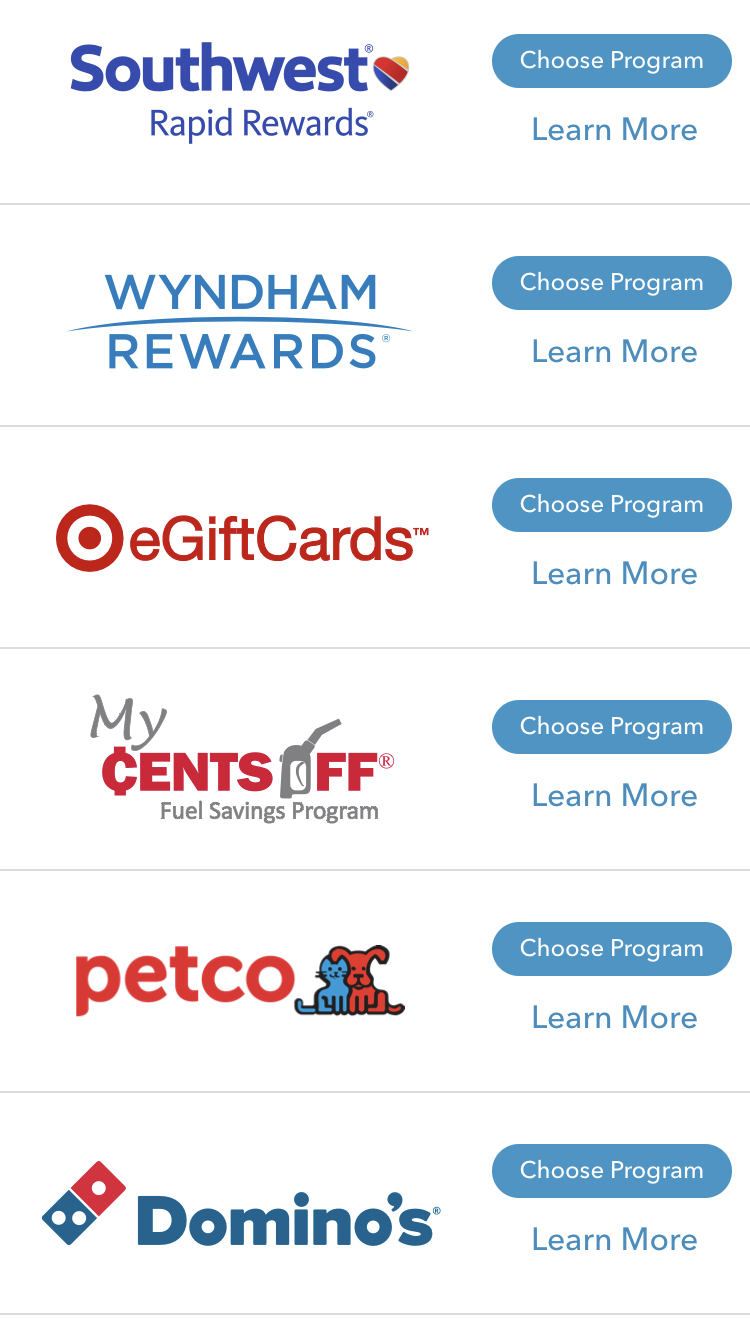Learn more about the Petco program

tap(614, 1018)
